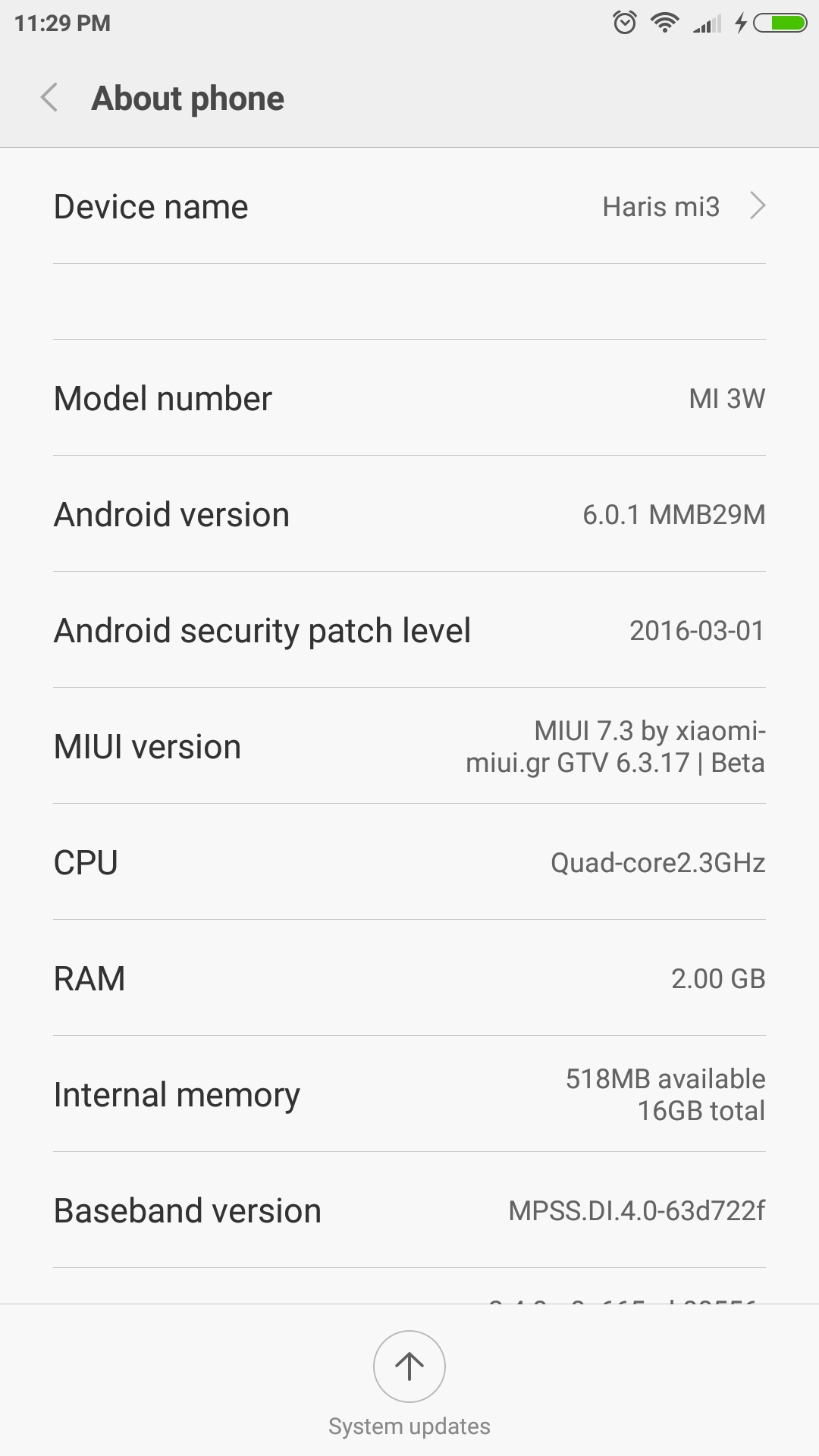This screenshot has width=819, height=1456.
Task: Go back from About phone
Action: point(49,98)
